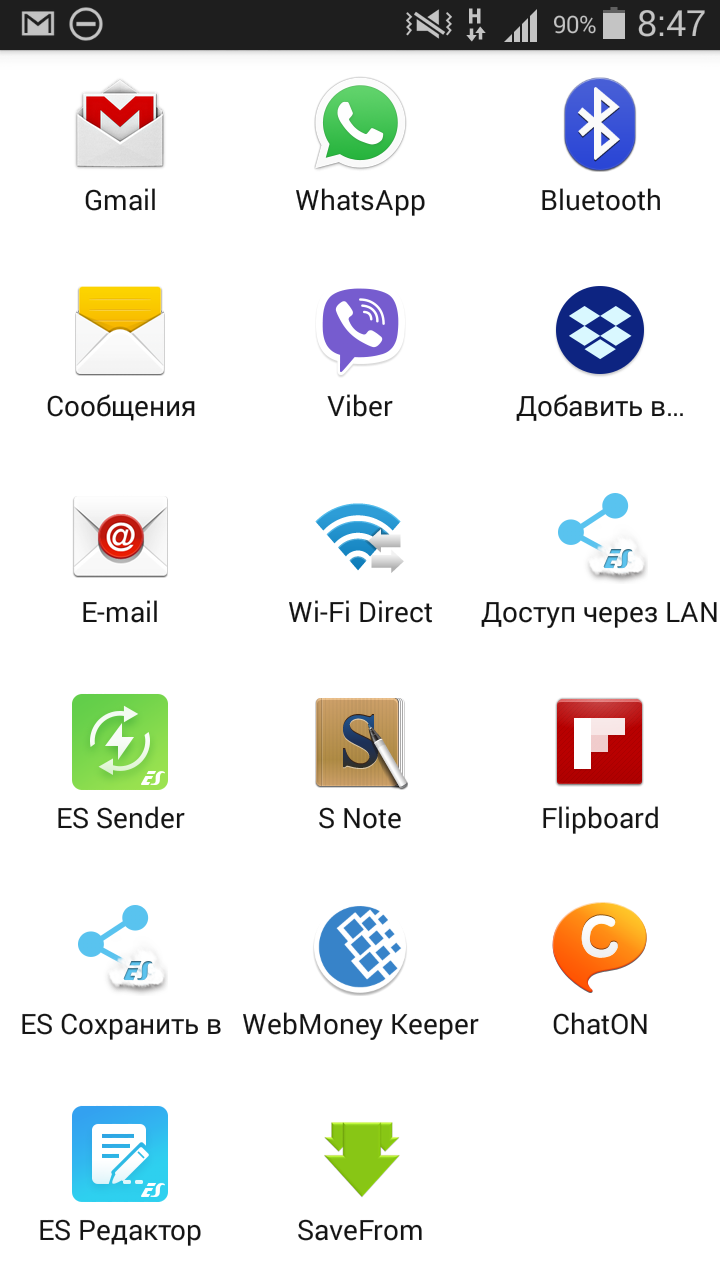This screenshot has width=720, height=1280.
Task: Tap ES Сохранить в
Action: (120, 971)
